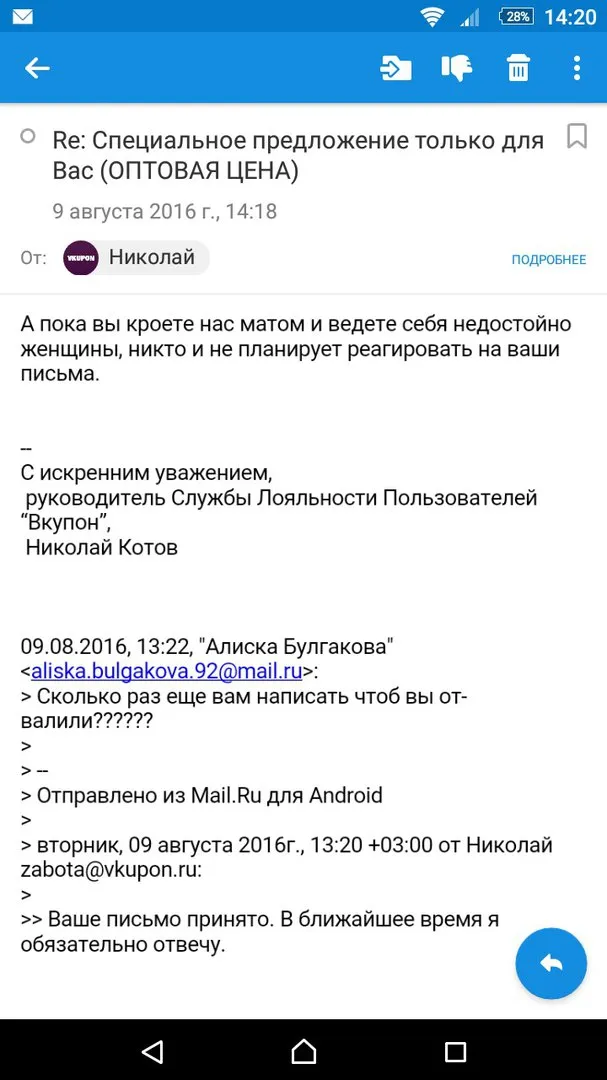This screenshot has width=607, height=1080.
Task: Open recent apps from navigation bar
Action: pyautogui.click(x=455, y=1051)
